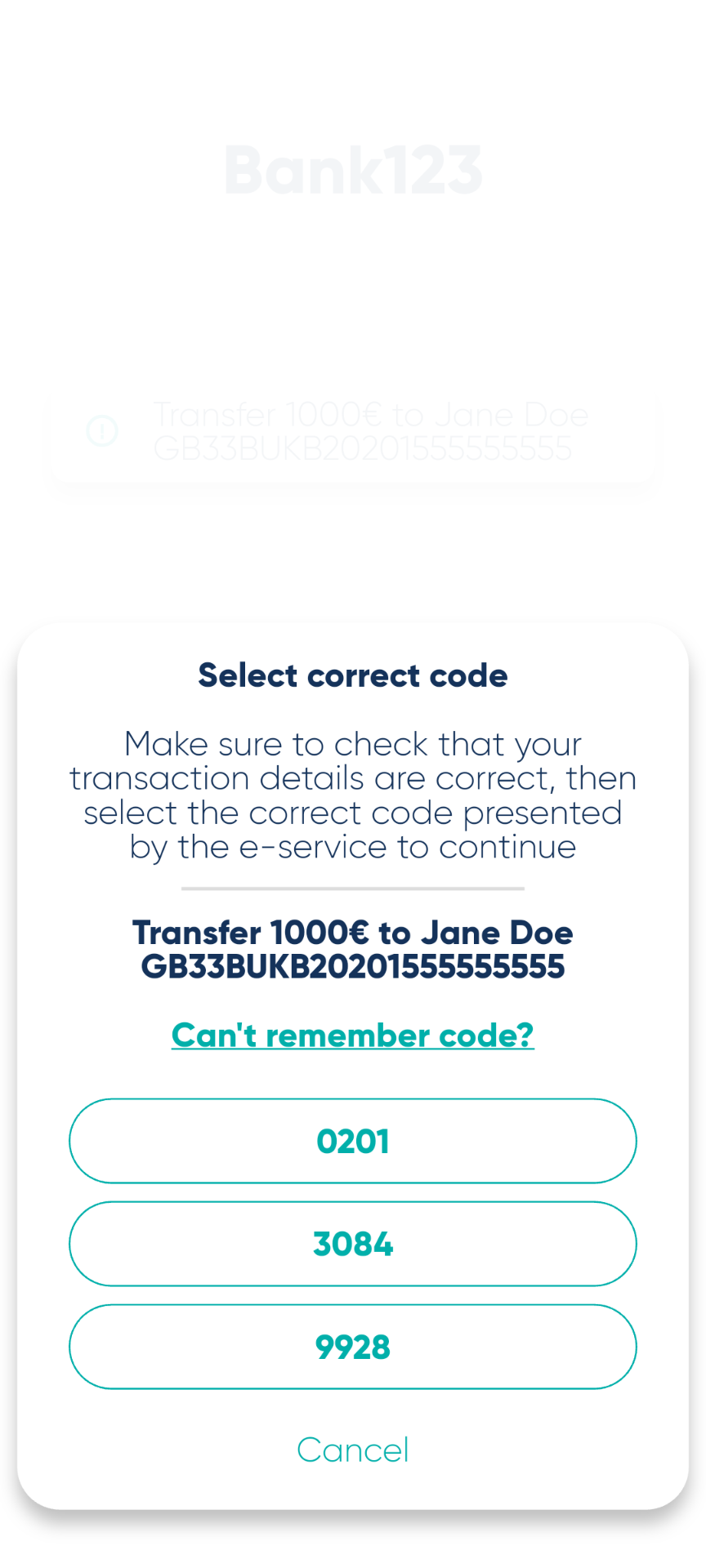Screen dimensions: 706x1568
Task: Cancel the code selection dialog
Action: tap(353, 1450)
